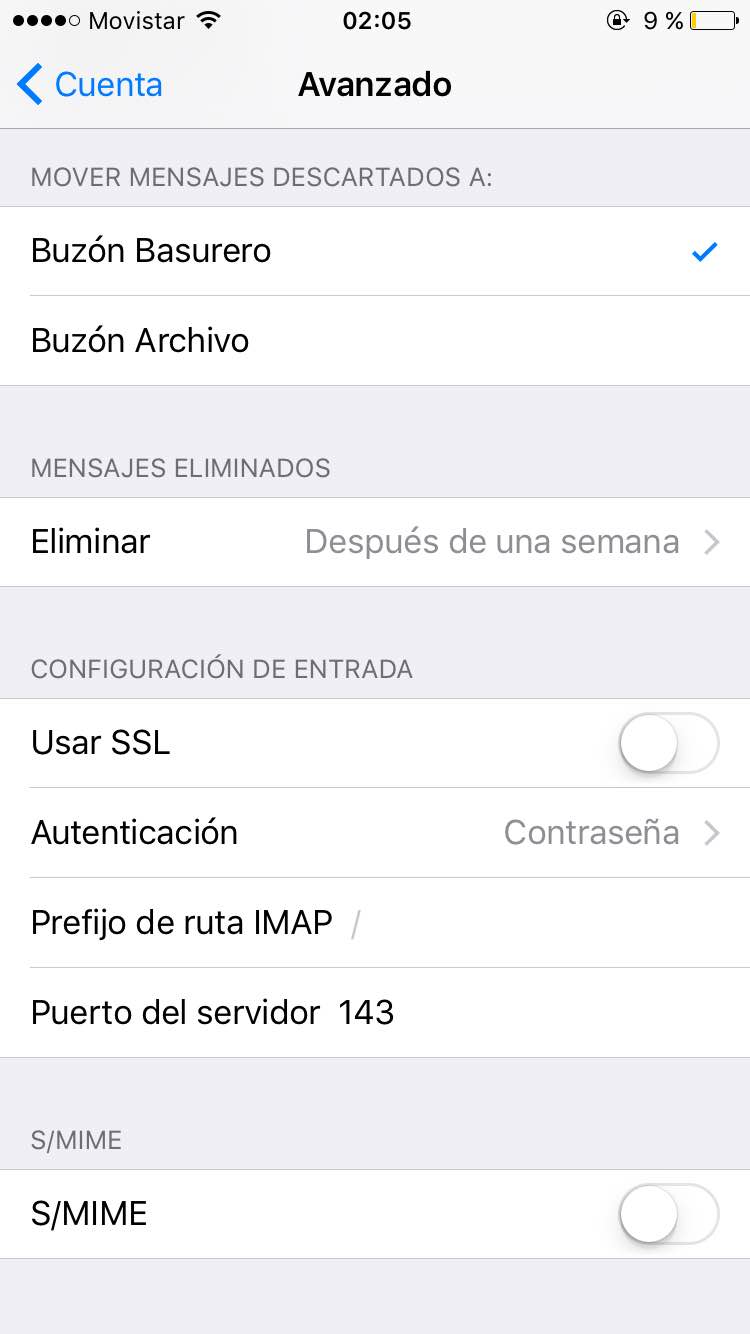Image resolution: width=750 pixels, height=1334 pixels.
Task: Turn on the S/MIME switch
Action: [x=668, y=1214]
